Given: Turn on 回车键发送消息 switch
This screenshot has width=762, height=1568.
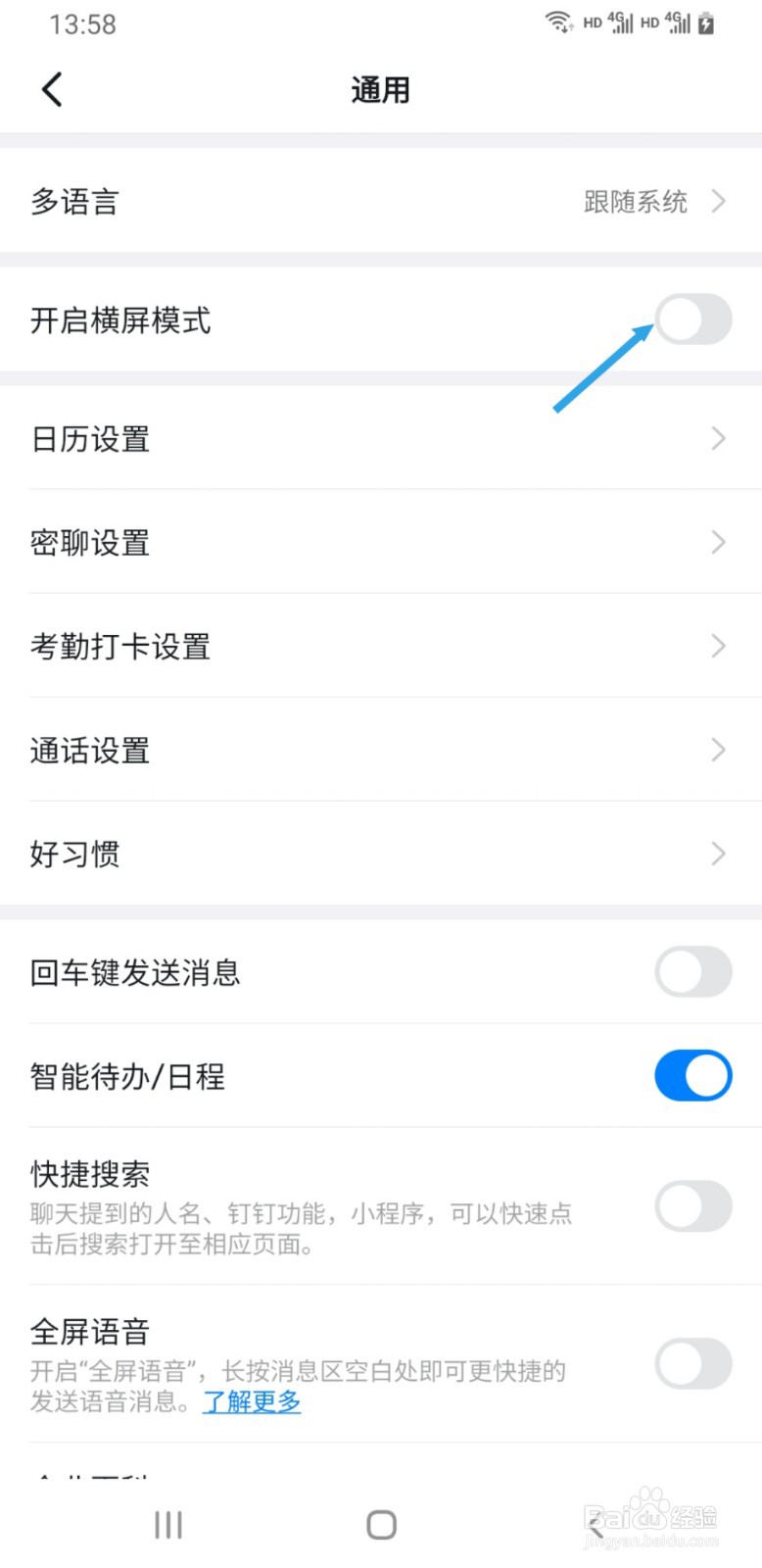Looking at the screenshot, I should coord(692,971).
